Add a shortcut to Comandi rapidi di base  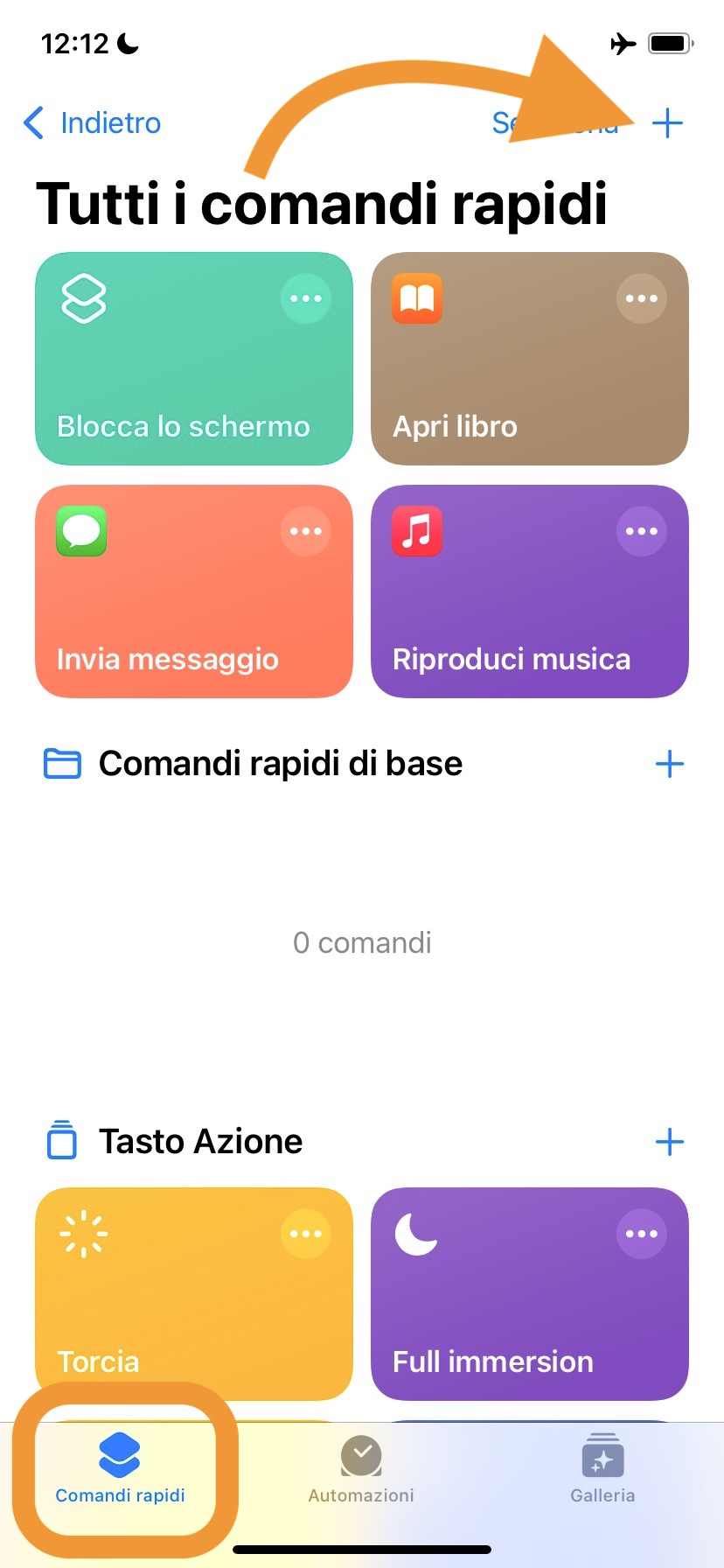pos(669,764)
